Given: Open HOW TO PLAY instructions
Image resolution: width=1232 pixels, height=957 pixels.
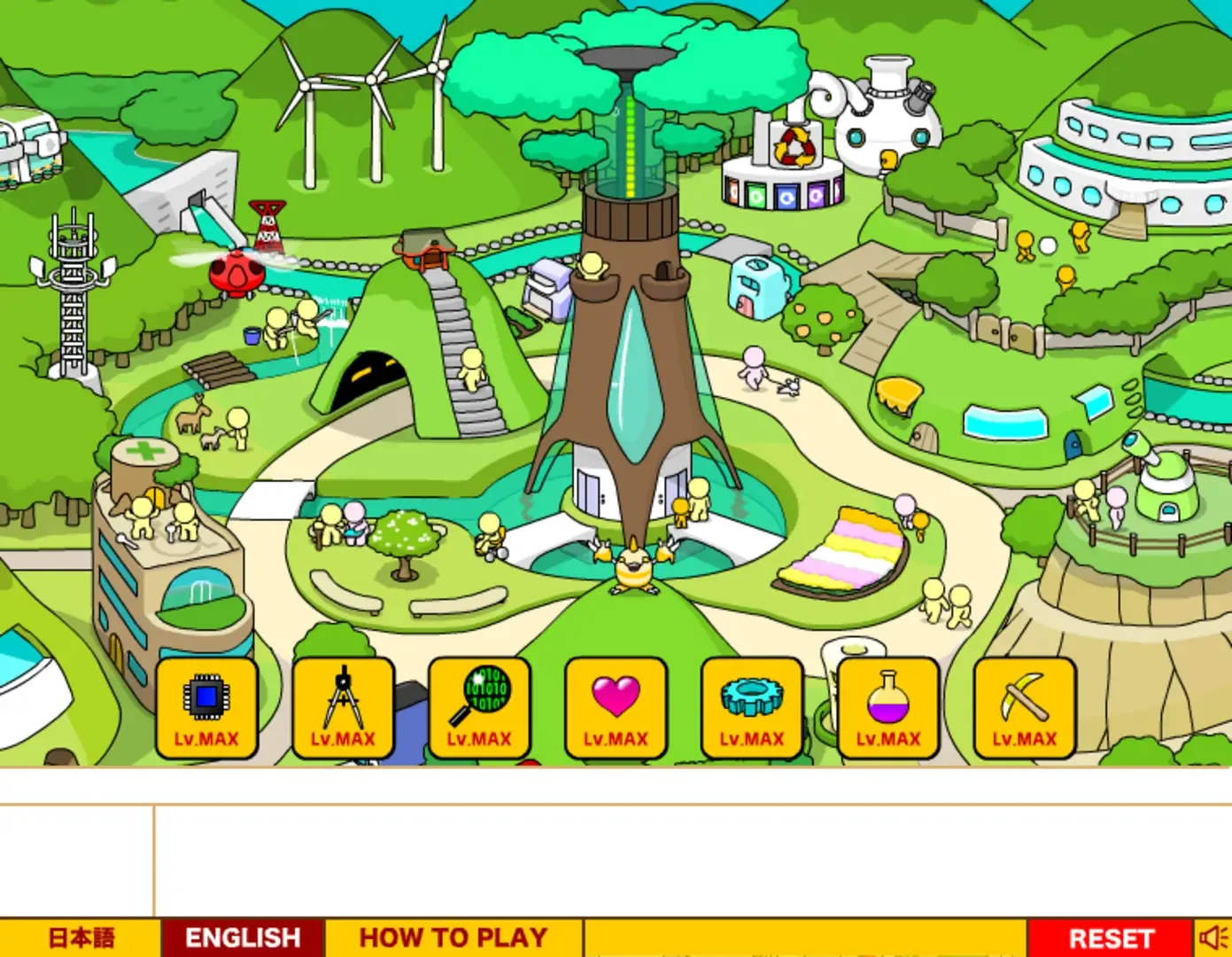Looking at the screenshot, I should tap(453, 938).
